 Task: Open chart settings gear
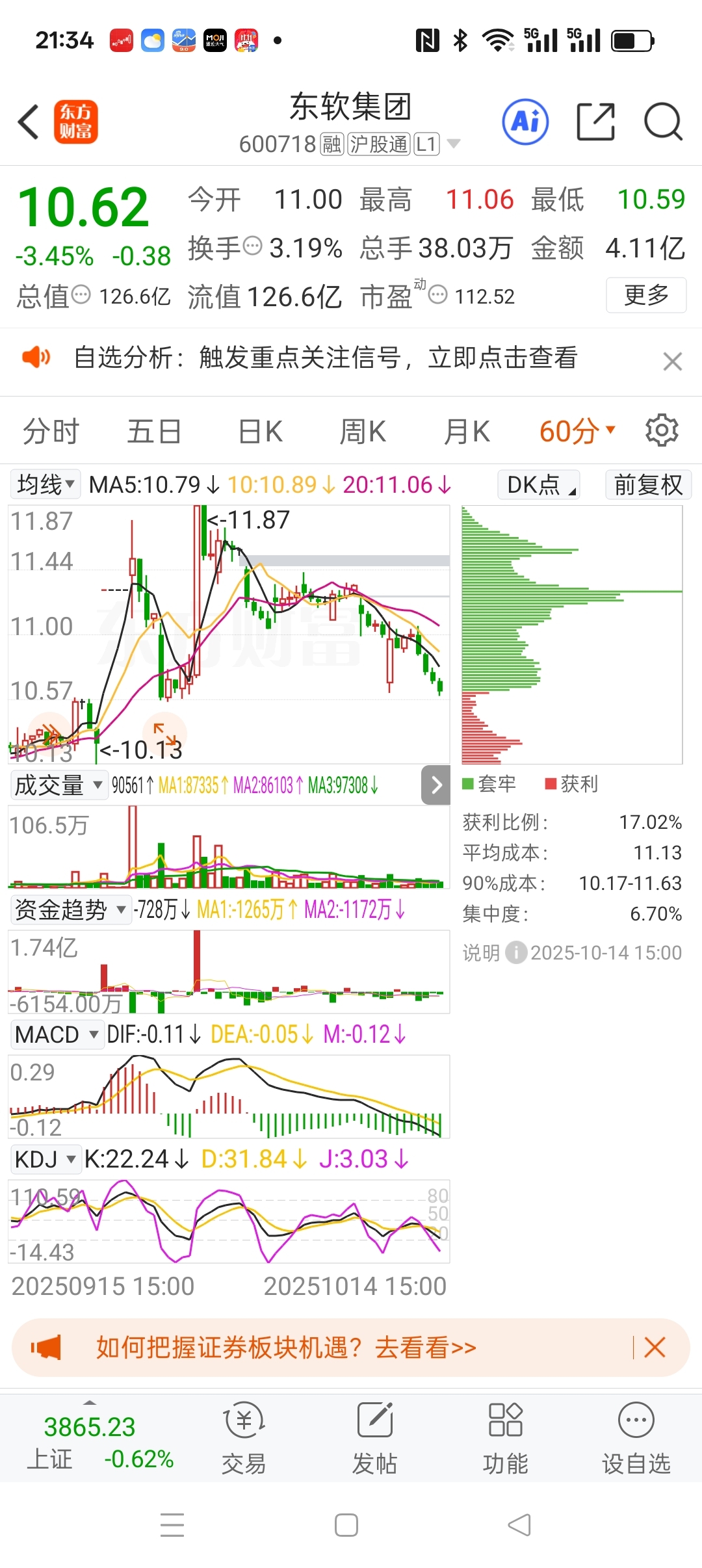tap(662, 430)
